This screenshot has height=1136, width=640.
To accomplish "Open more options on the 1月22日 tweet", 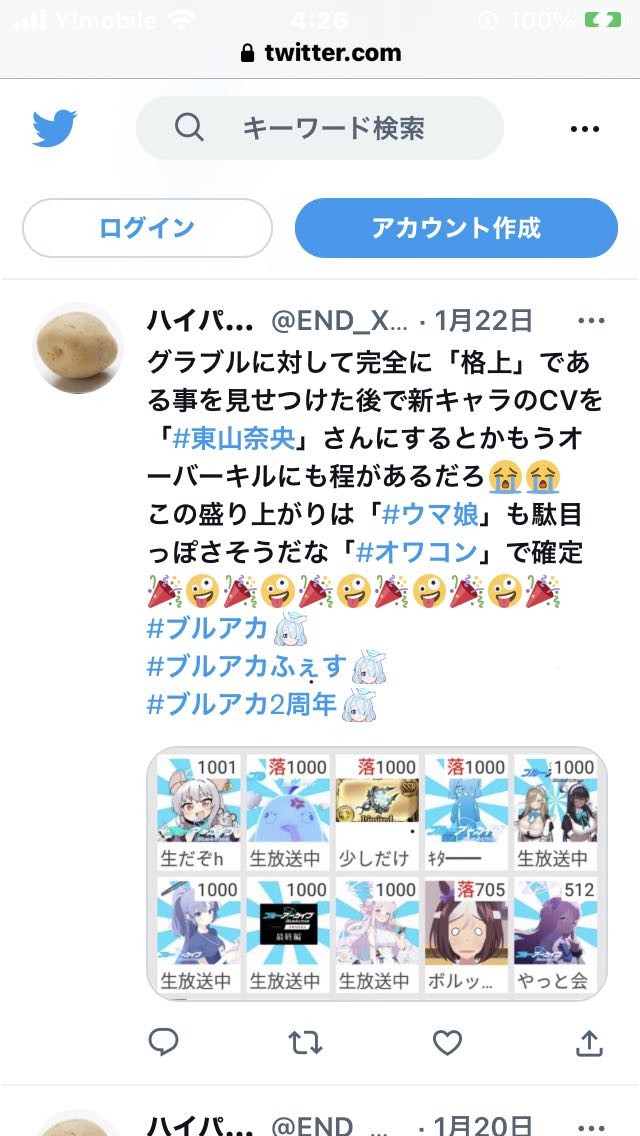I will pos(591,321).
